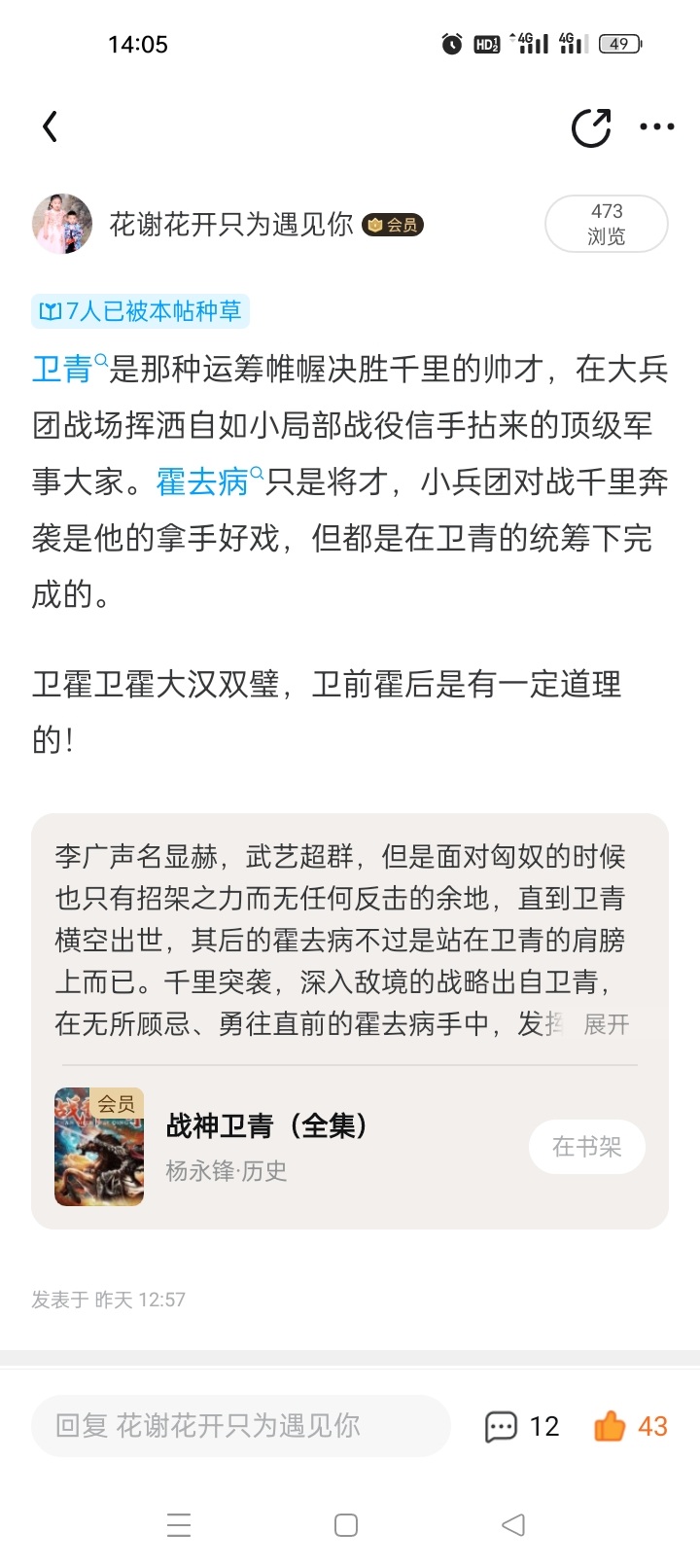The image size is (700, 1568).
Task: Tap the system back button
Action: 513,1525
